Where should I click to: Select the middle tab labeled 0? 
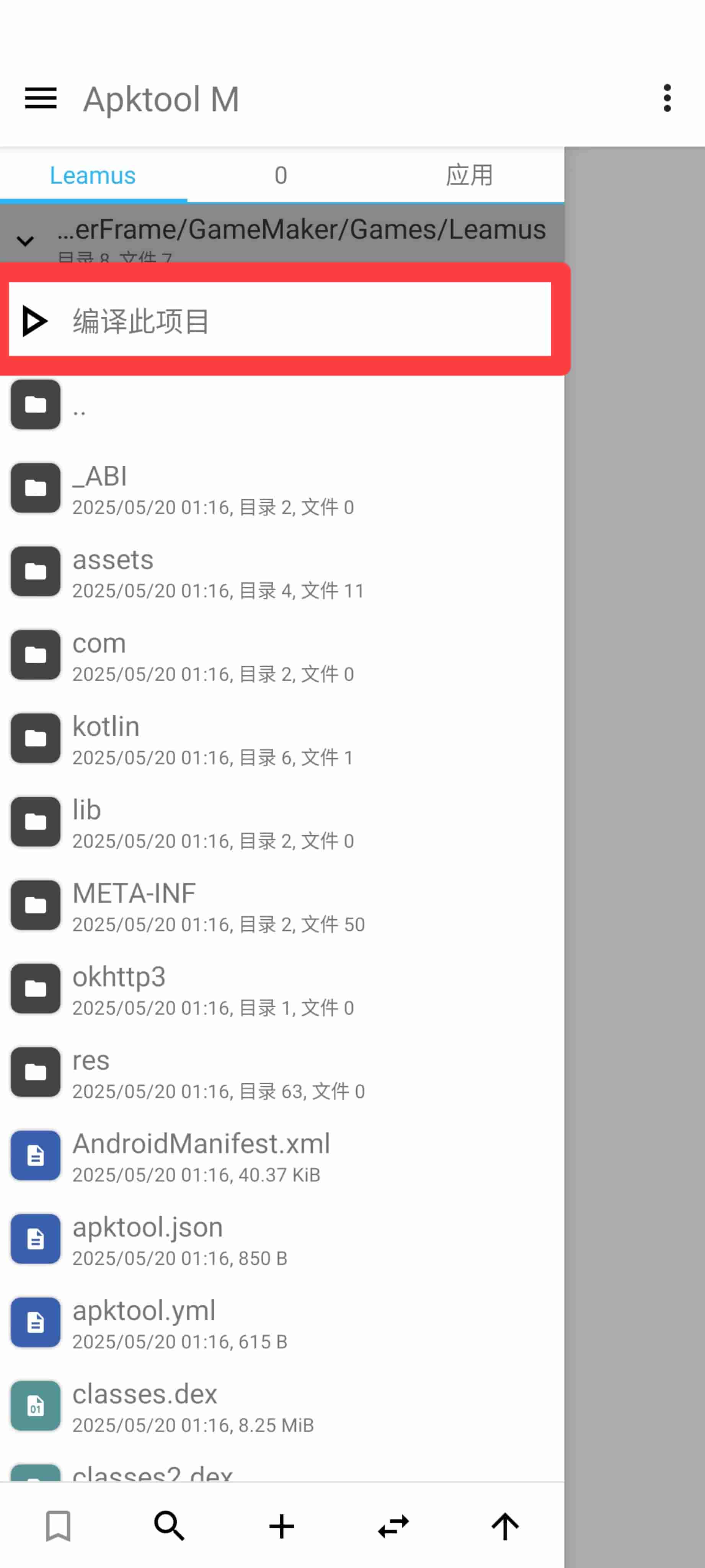281,175
